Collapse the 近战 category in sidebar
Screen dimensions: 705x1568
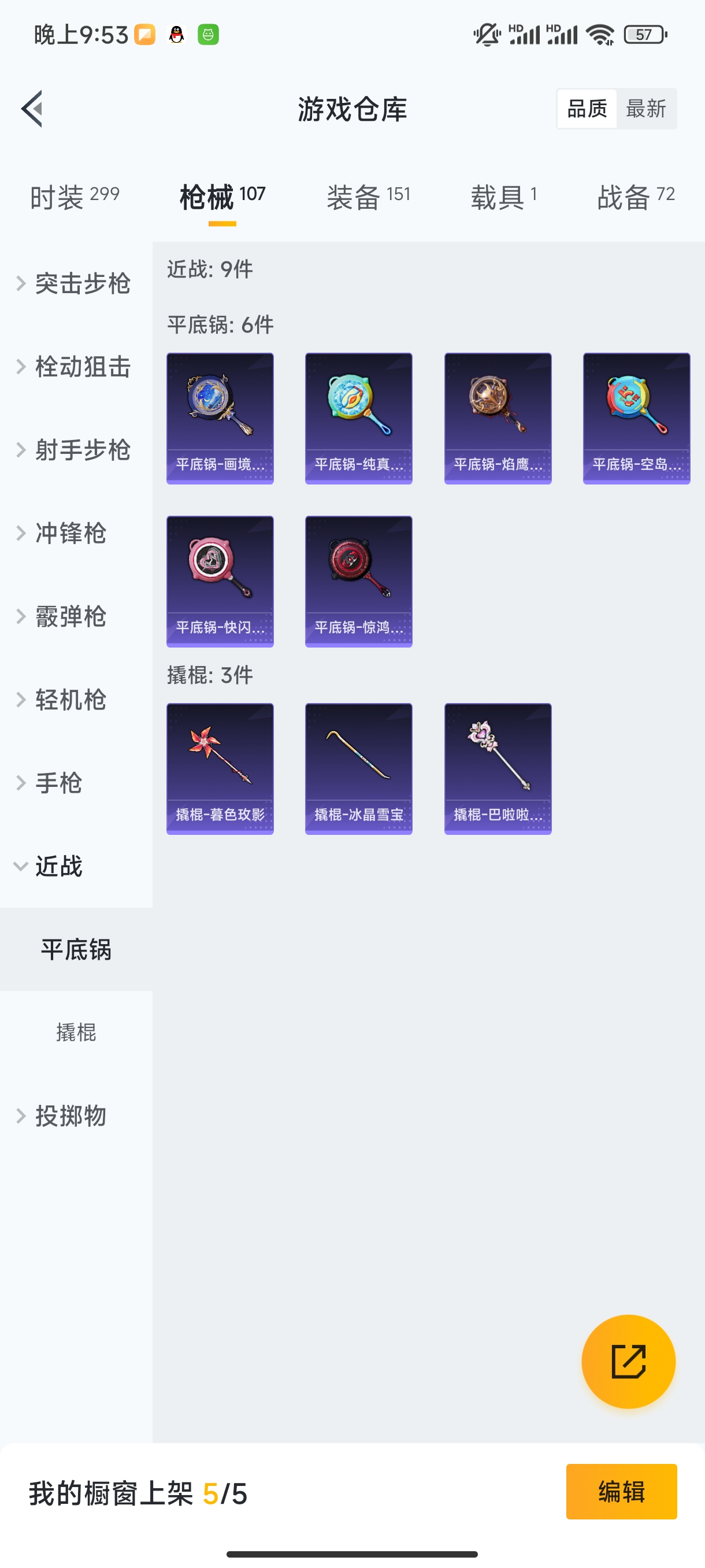coord(61,867)
